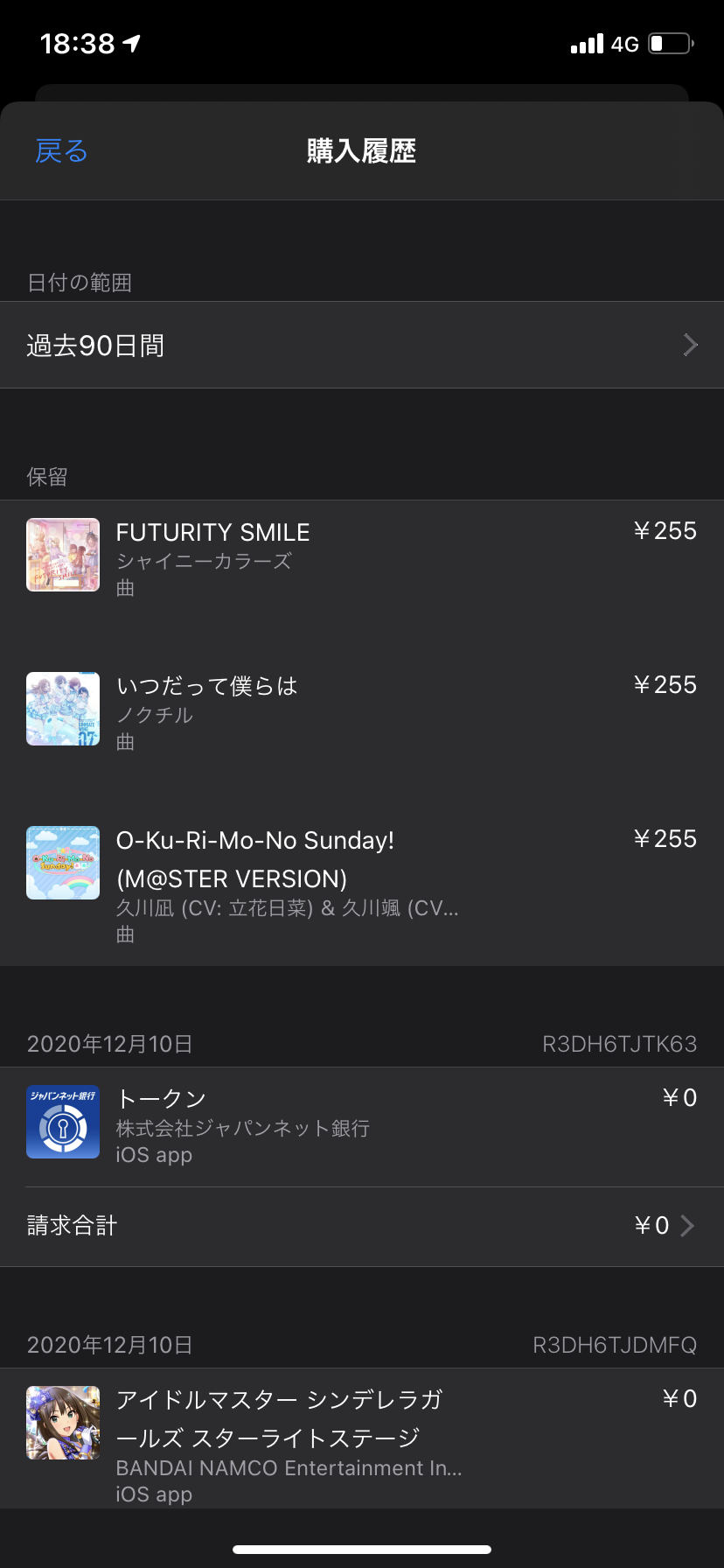Select the いつだって僕らは song entry
Image resolution: width=724 pixels, height=1568 pixels.
coord(362,710)
